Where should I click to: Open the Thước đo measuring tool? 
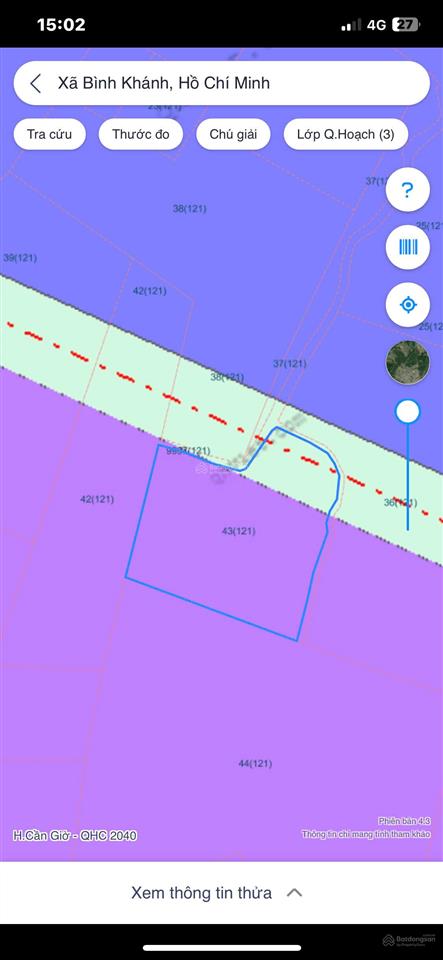click(x=141, y=134)
